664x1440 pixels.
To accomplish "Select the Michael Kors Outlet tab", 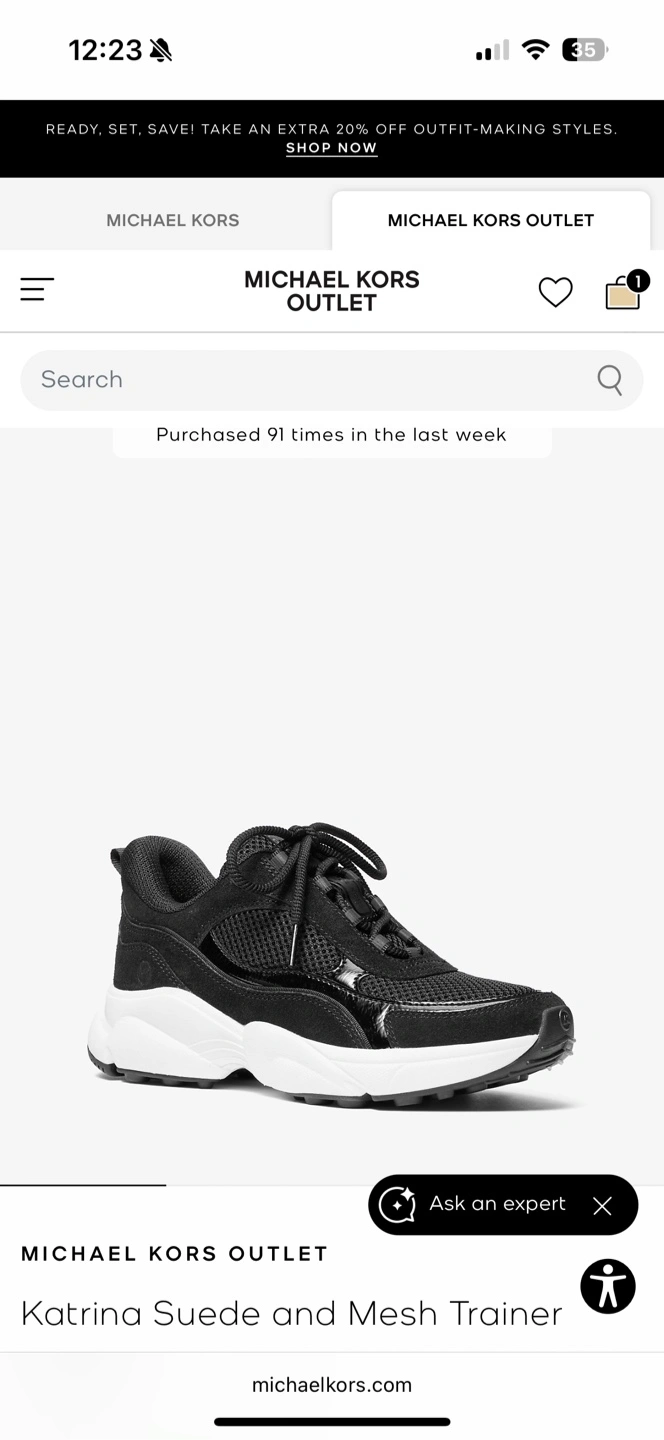I will click(490, 220).
